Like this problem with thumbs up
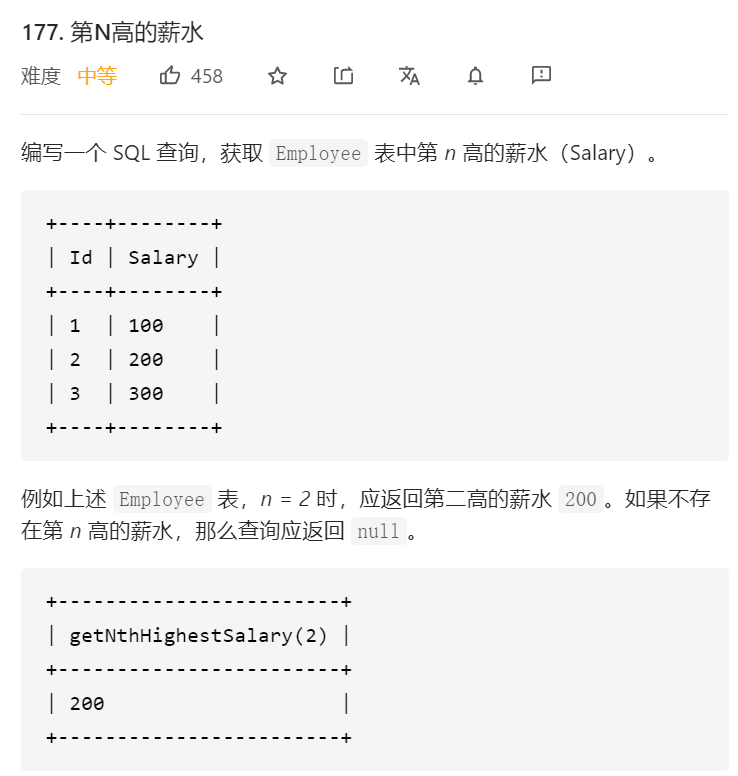The image size is (738, 776). click(170, 76)
